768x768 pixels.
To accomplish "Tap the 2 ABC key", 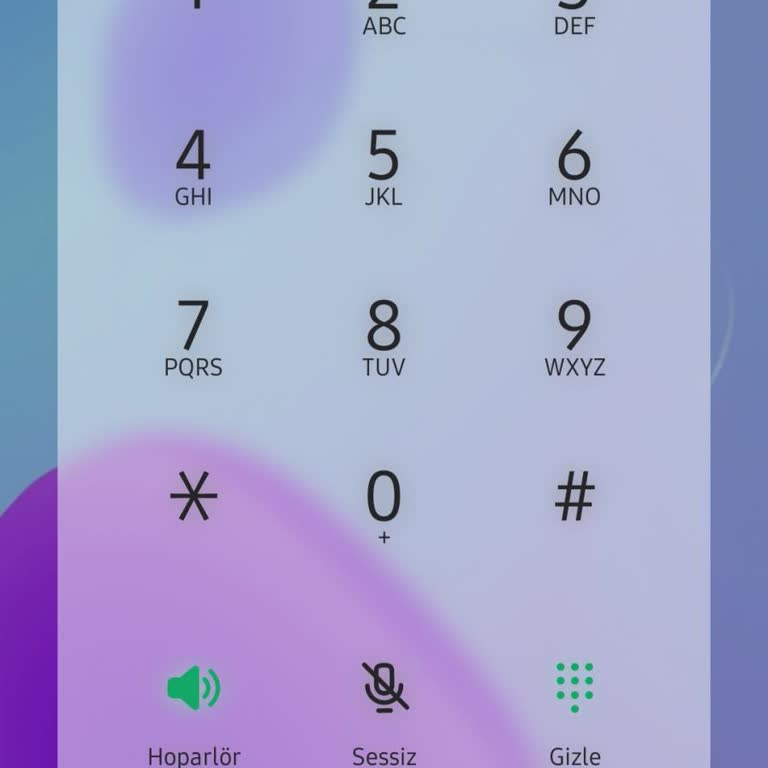I will pos(383,15).
